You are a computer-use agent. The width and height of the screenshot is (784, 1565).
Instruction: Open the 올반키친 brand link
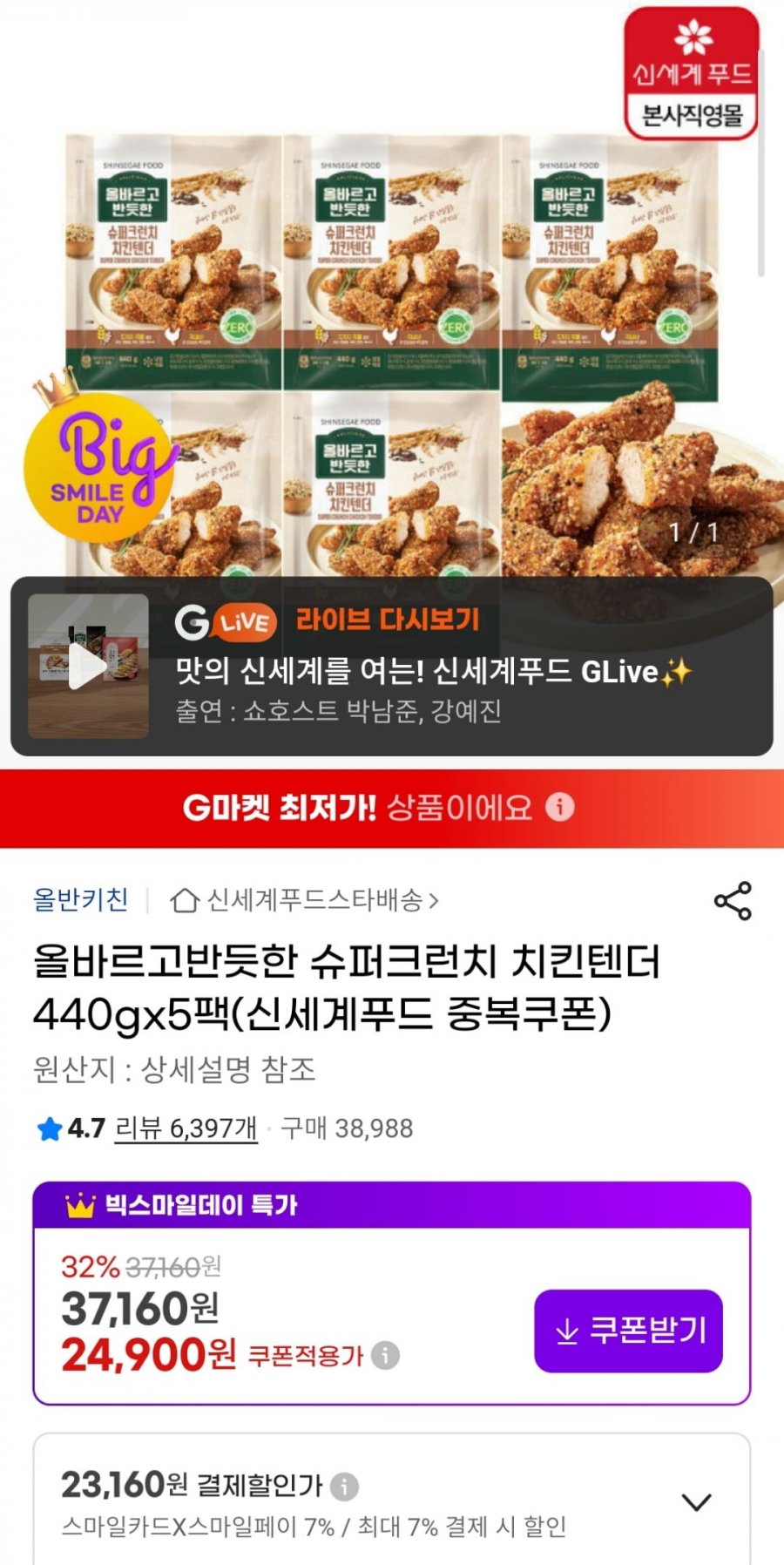click(80, 899)
